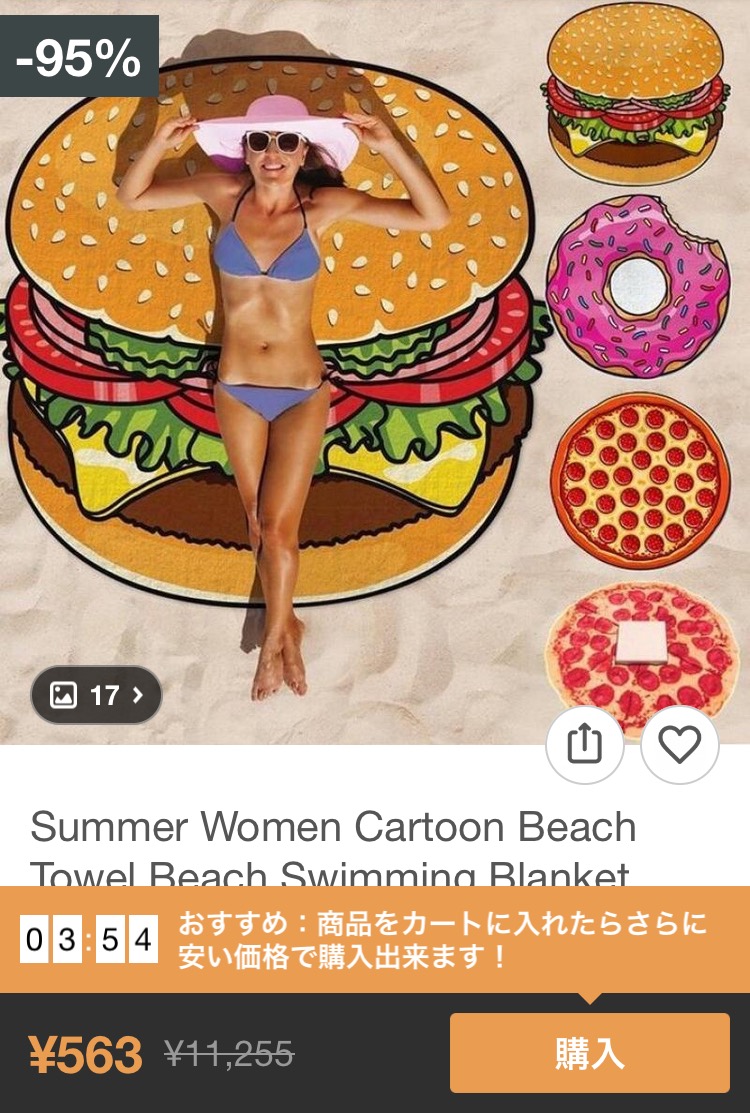The image size is (750, 1113).
Task: Add product to favorites with heart icon
Action: [x=680, y=745]
